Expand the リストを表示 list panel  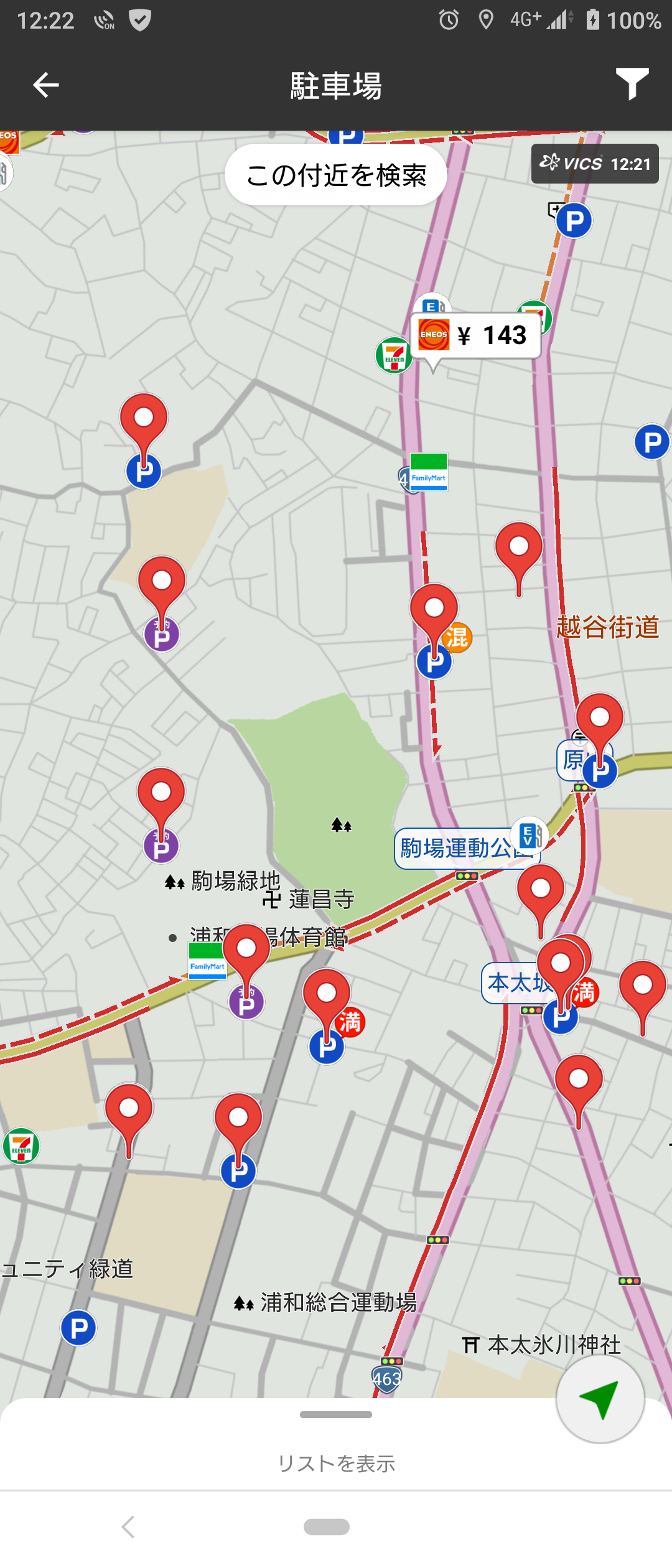(x=336, y=1462)
